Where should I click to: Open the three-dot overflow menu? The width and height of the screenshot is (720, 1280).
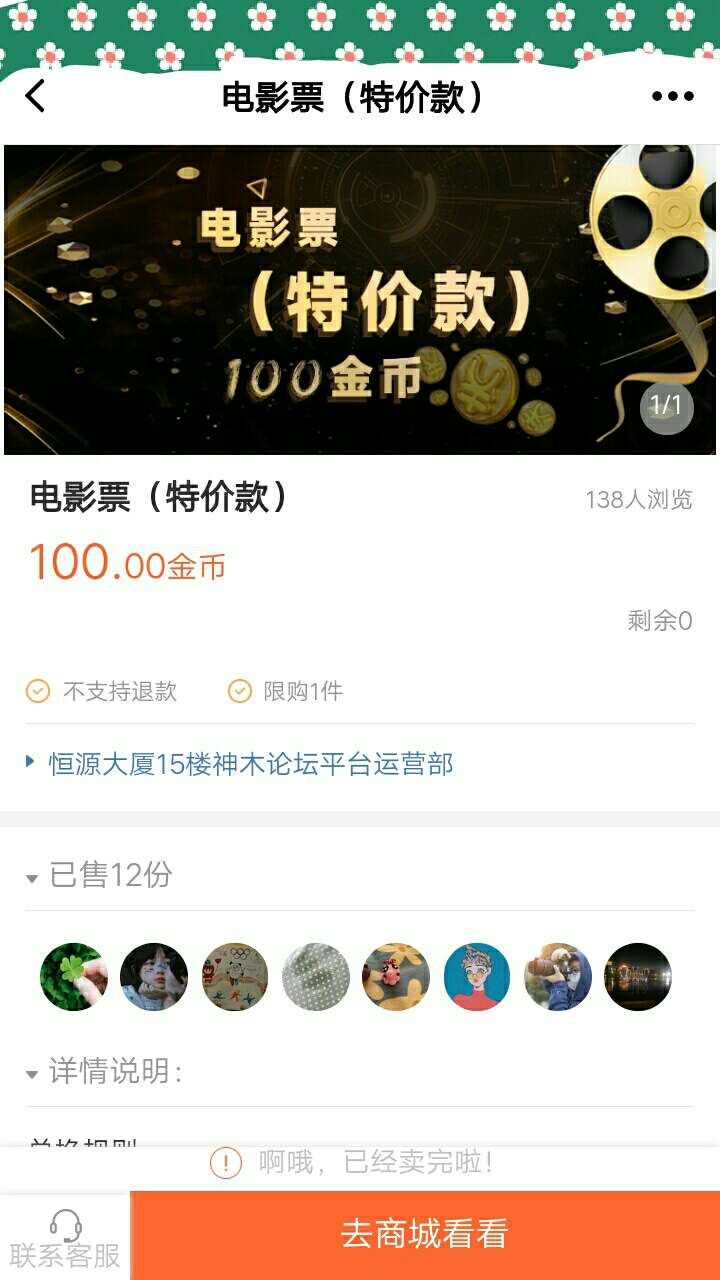[672, 96]
